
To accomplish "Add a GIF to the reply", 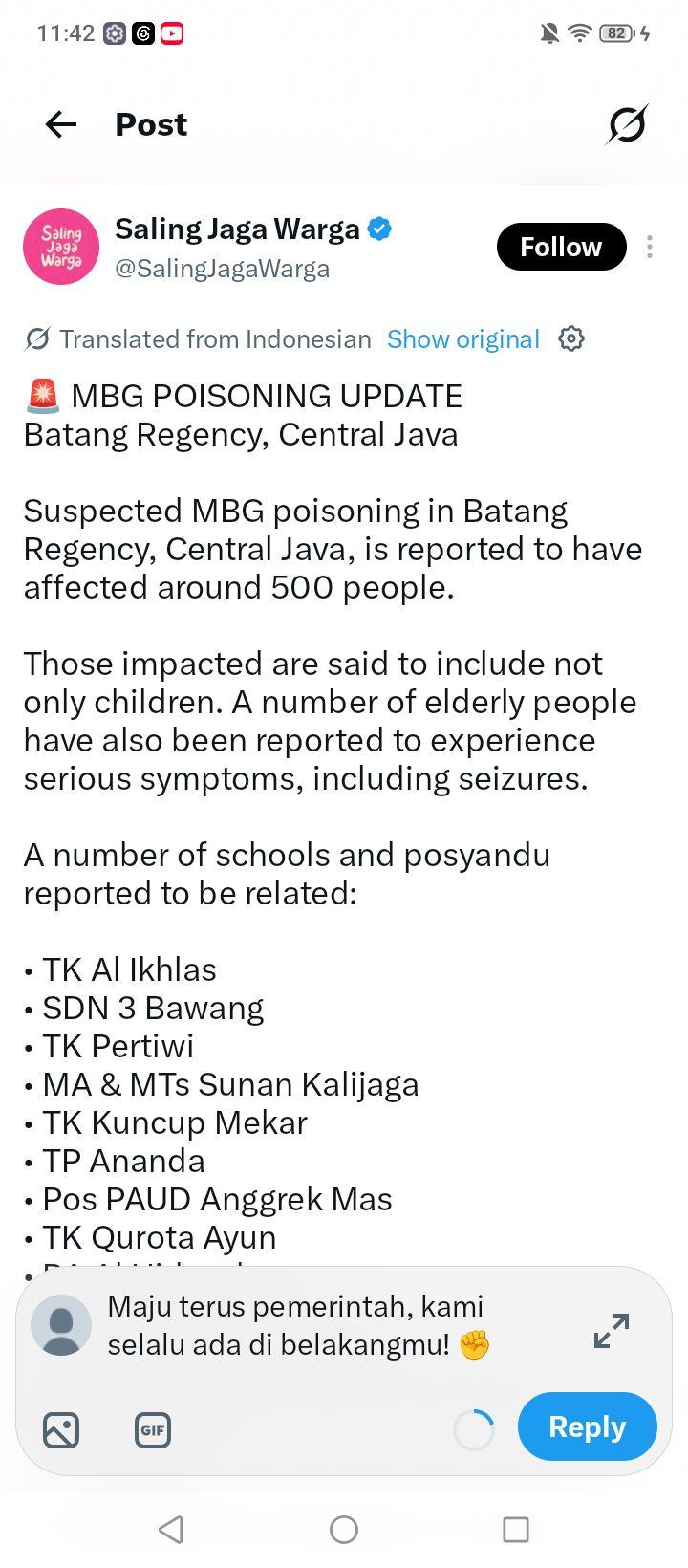I will pos(153,1430).
